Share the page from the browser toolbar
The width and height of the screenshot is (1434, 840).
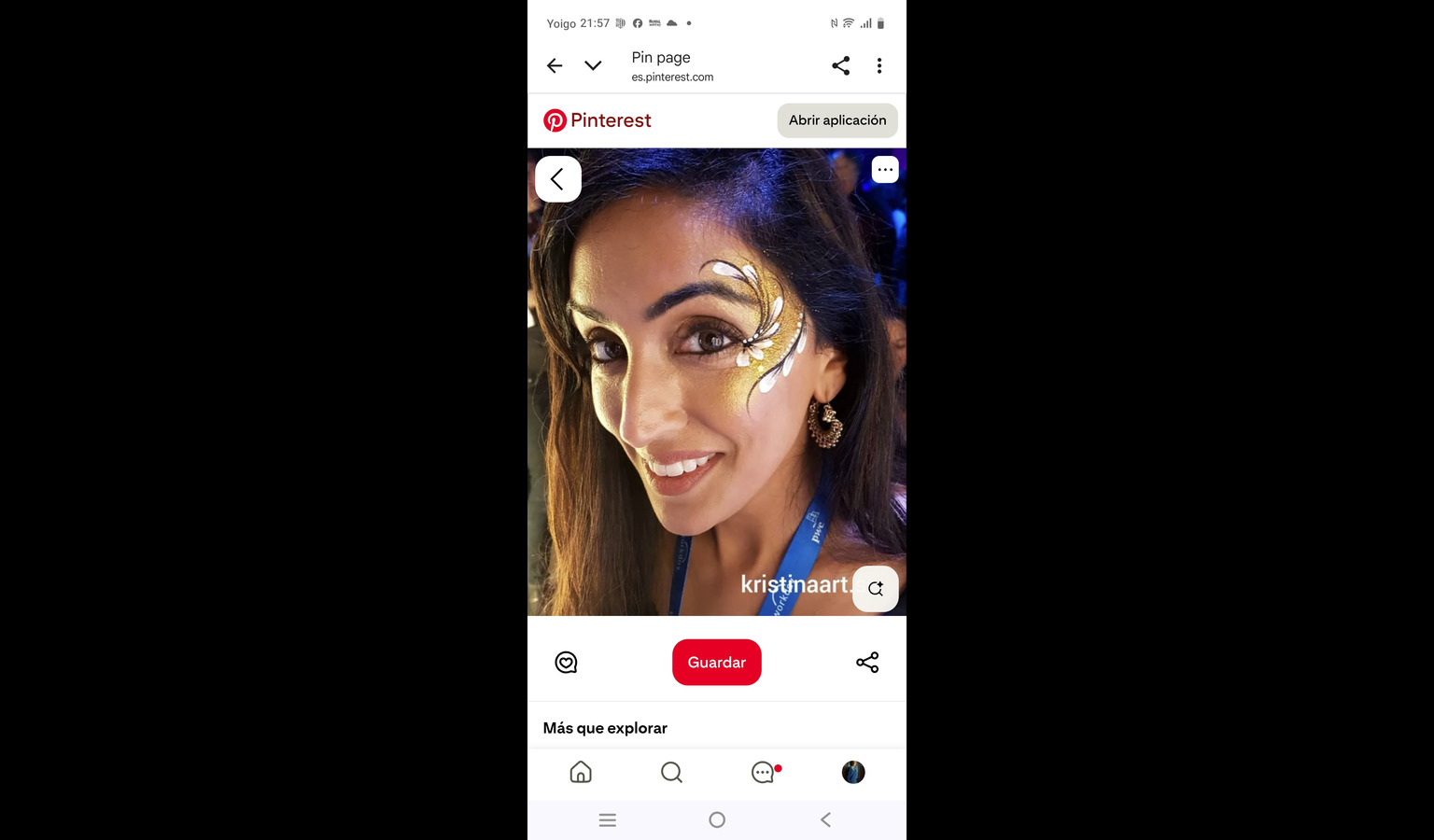840,65
